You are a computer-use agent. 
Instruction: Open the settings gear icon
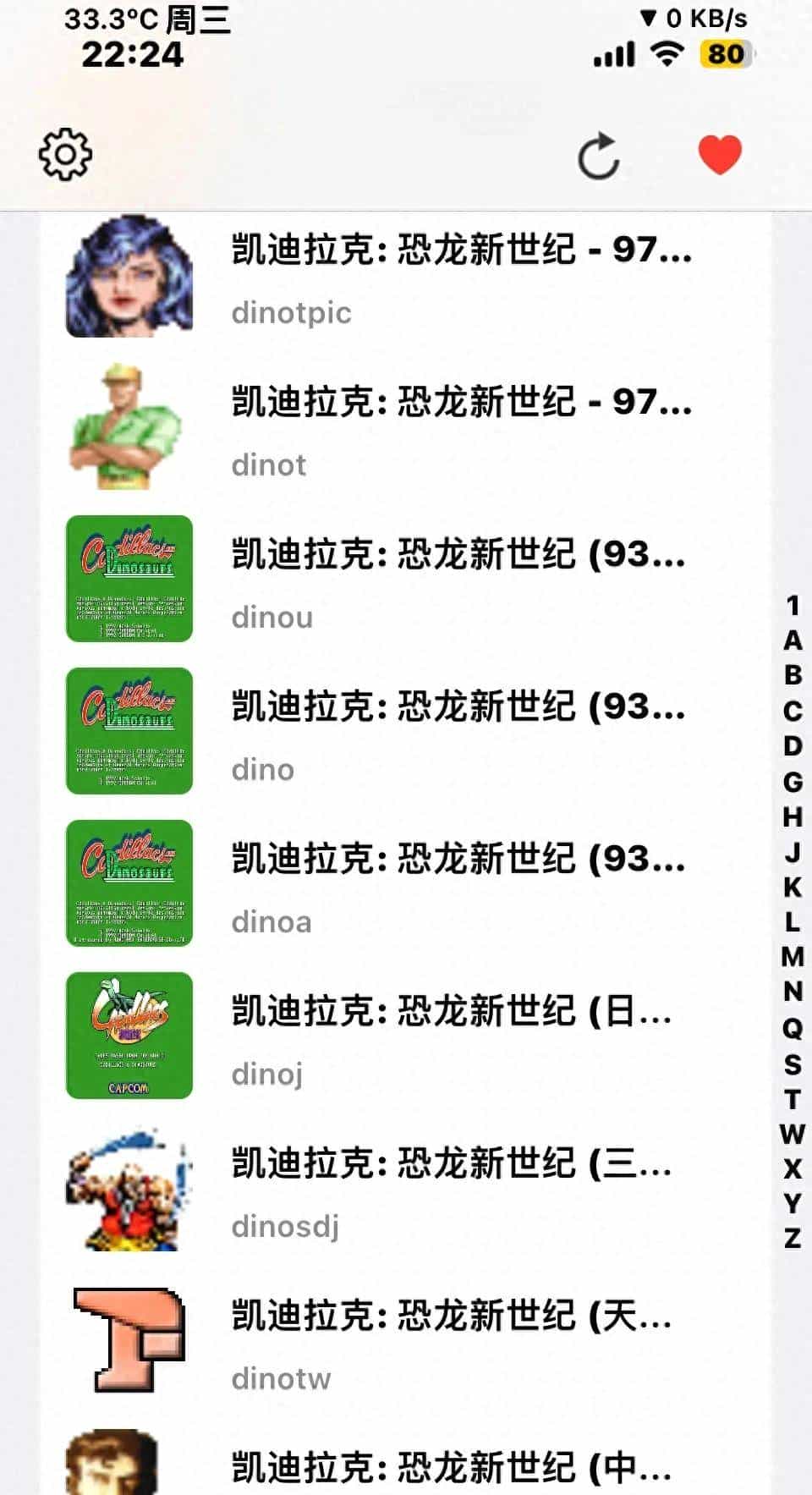coord(63,156)
